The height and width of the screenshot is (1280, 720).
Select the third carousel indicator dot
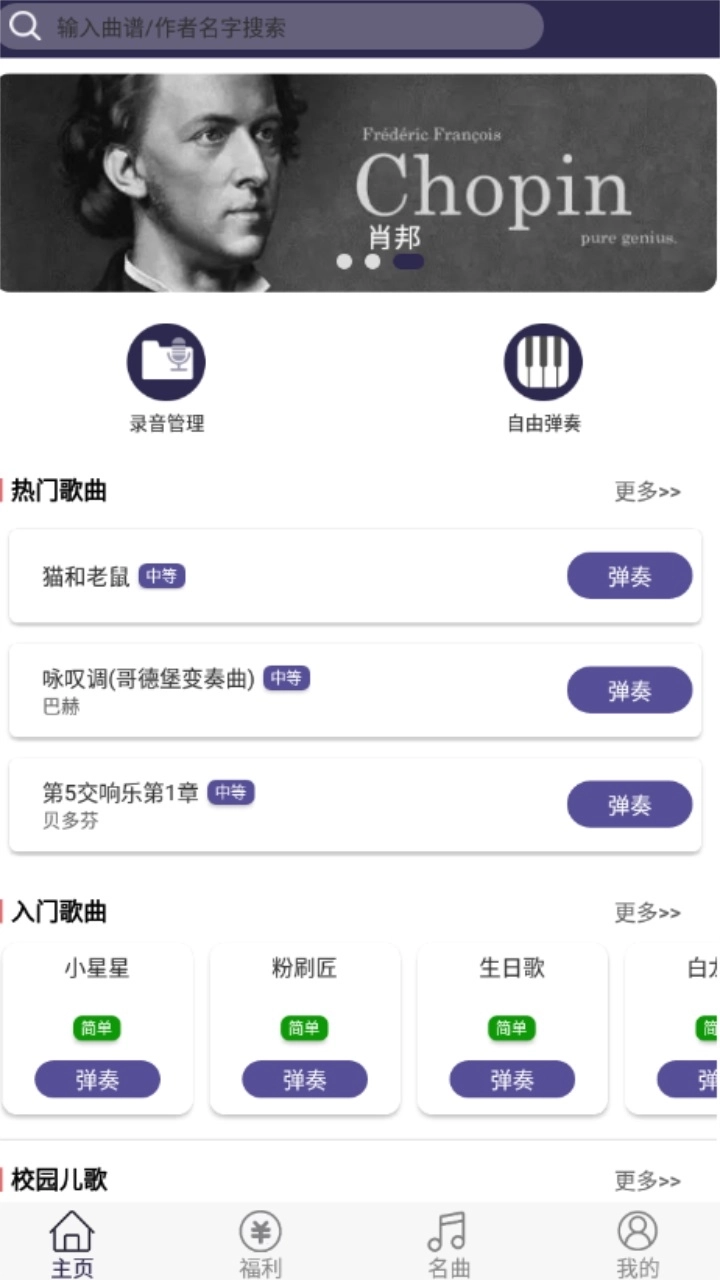tap(409, 261)
